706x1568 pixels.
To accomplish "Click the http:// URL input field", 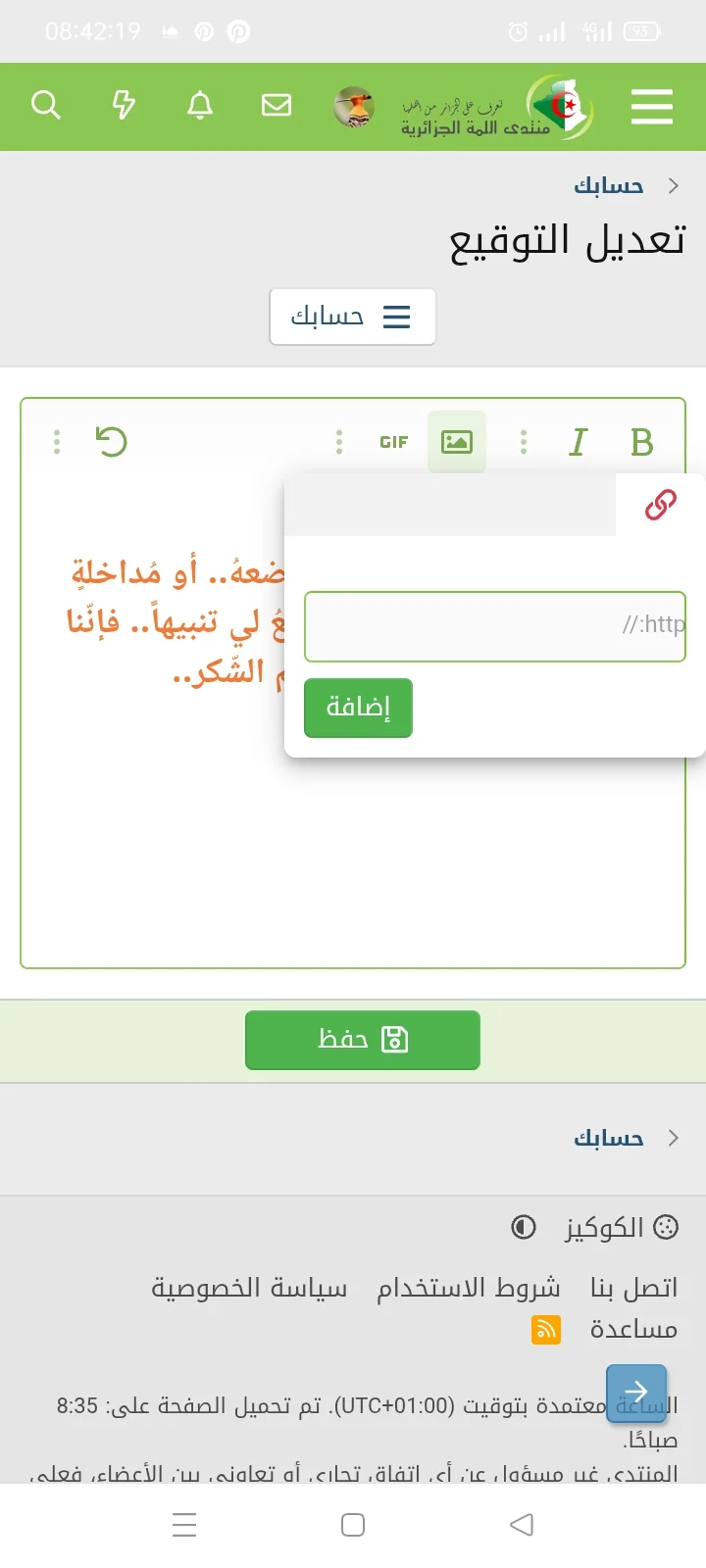I will [495, 626].
